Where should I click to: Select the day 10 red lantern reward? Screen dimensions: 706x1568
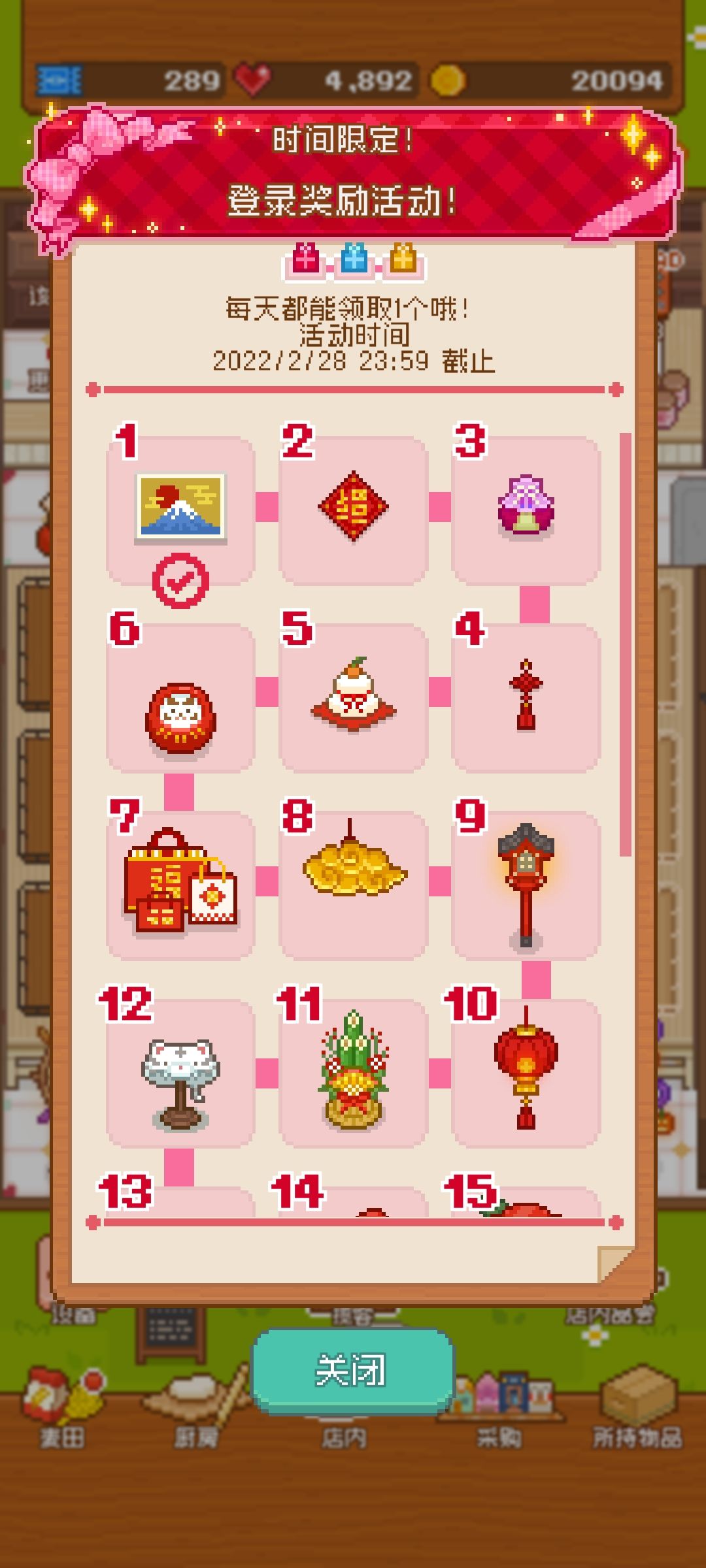point(526,1073)
